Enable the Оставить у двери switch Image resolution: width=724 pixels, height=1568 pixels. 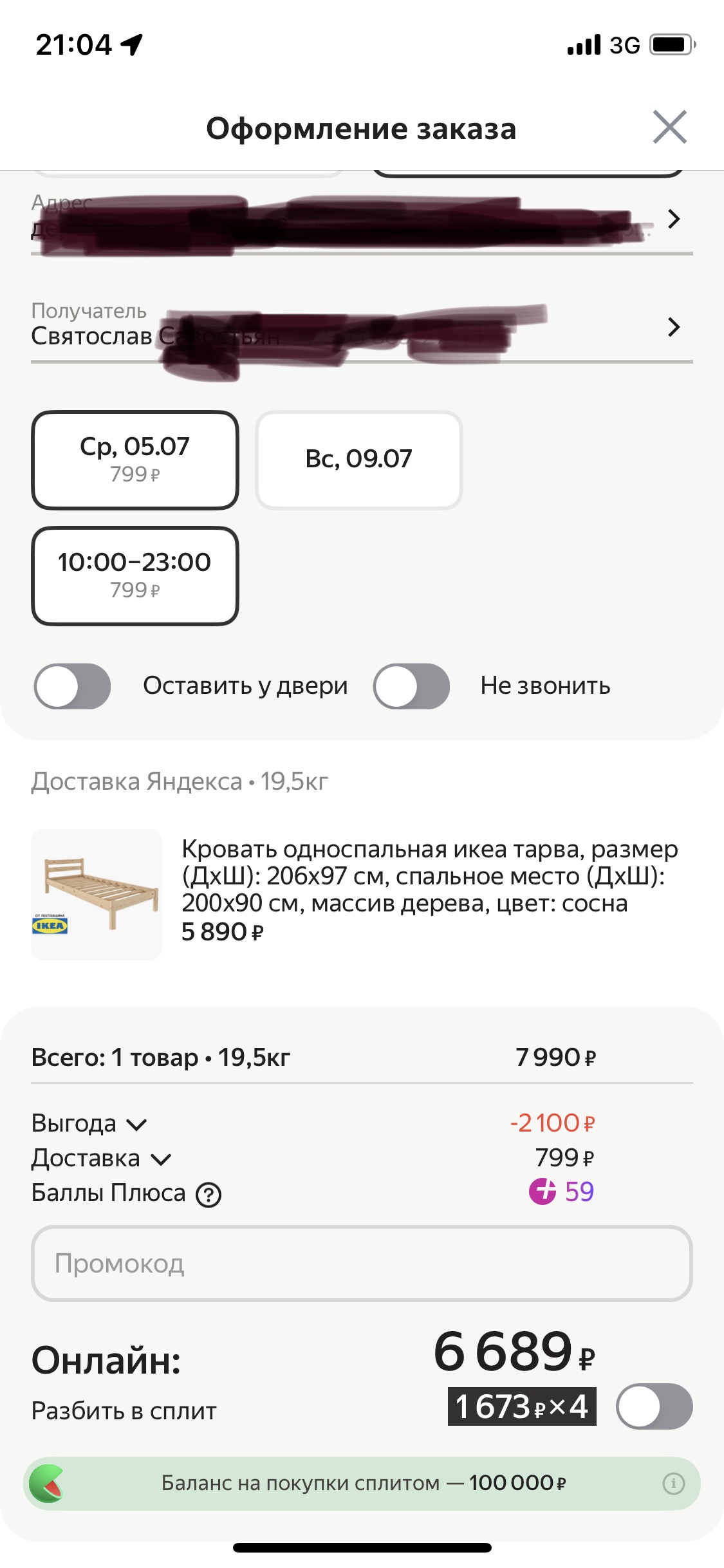(72, 686)
